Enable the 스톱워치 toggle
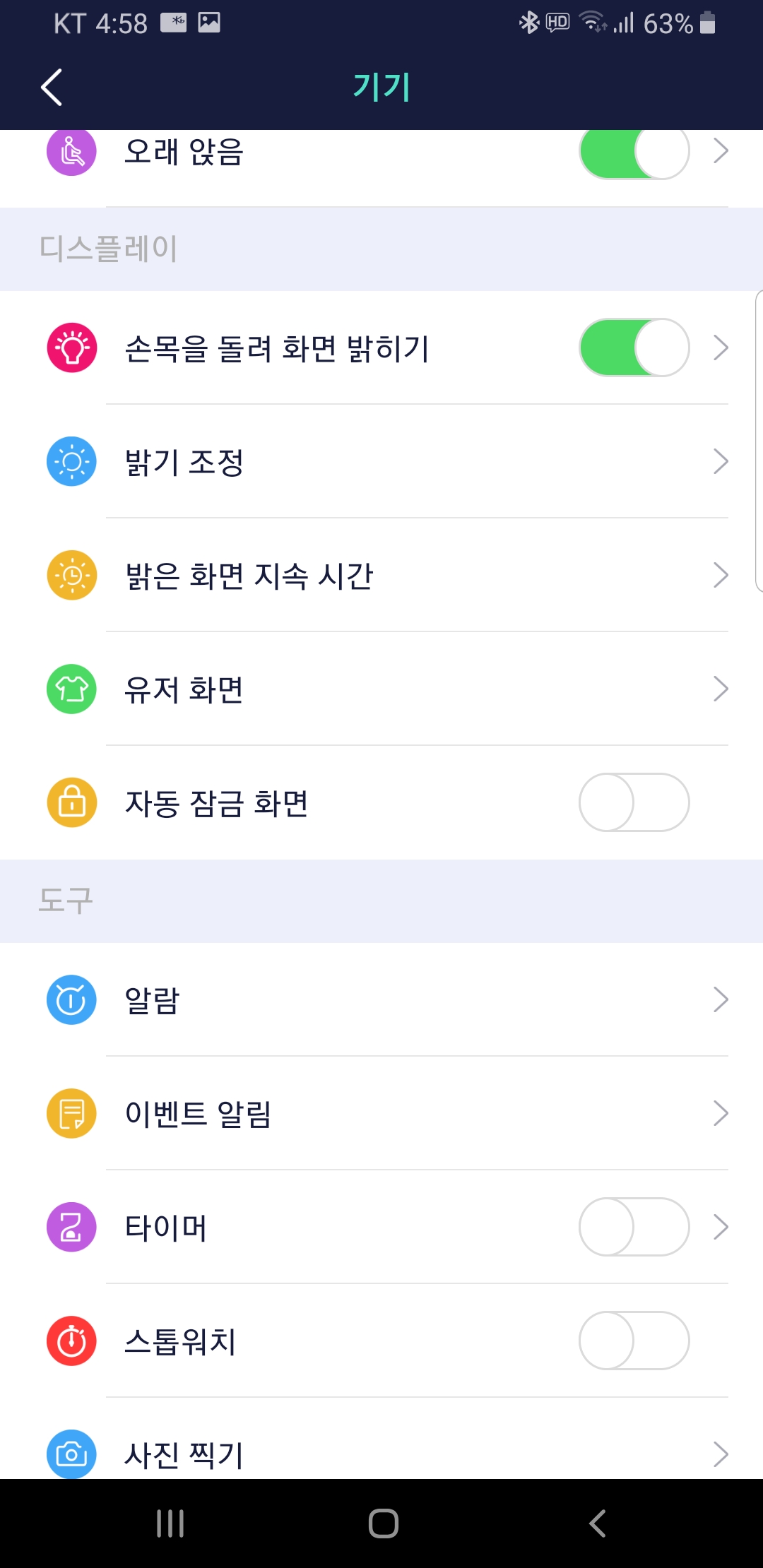This screenshot has width=763, height=1568. (x=634, y=1341)
